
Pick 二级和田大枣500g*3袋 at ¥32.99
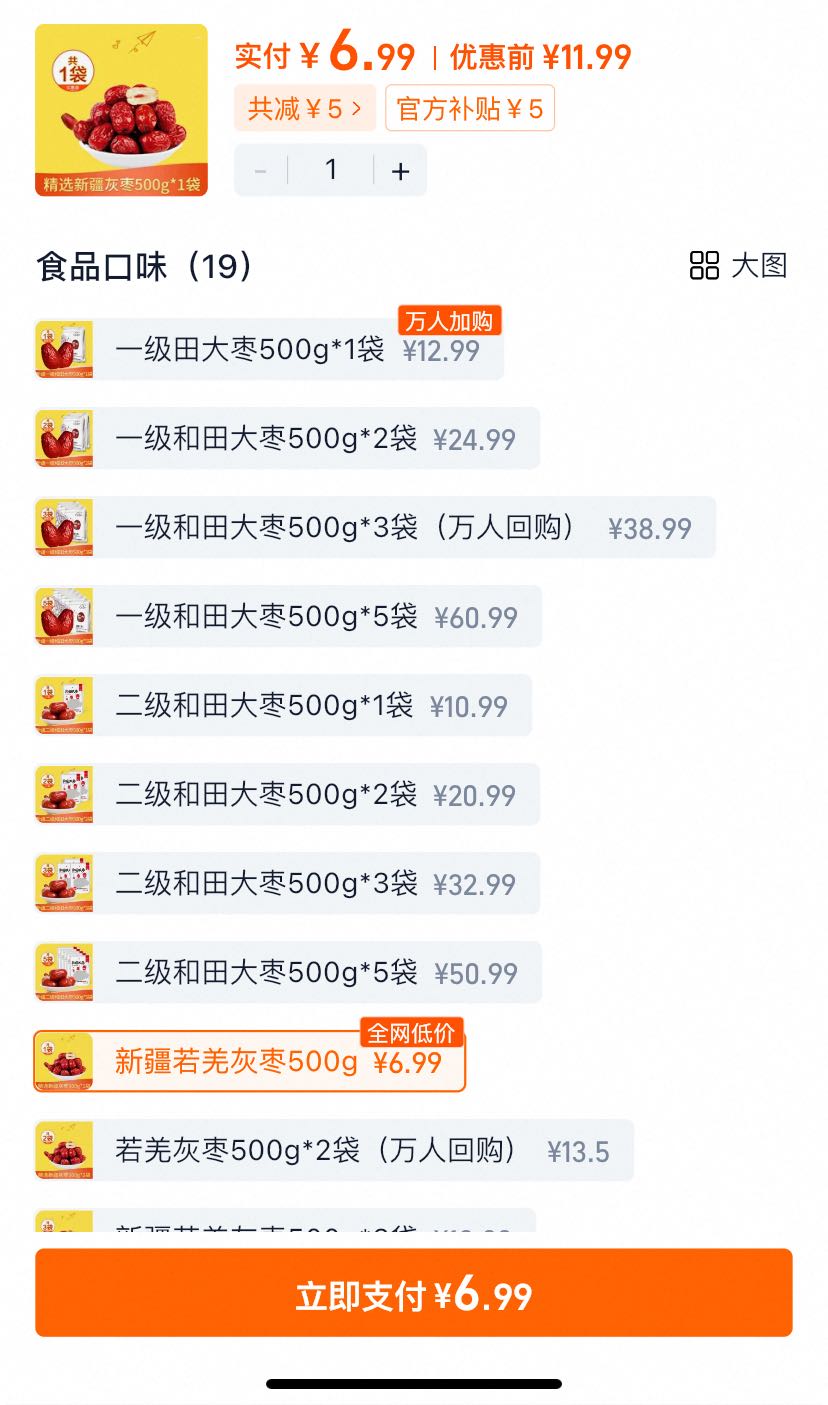click(287, 884)
